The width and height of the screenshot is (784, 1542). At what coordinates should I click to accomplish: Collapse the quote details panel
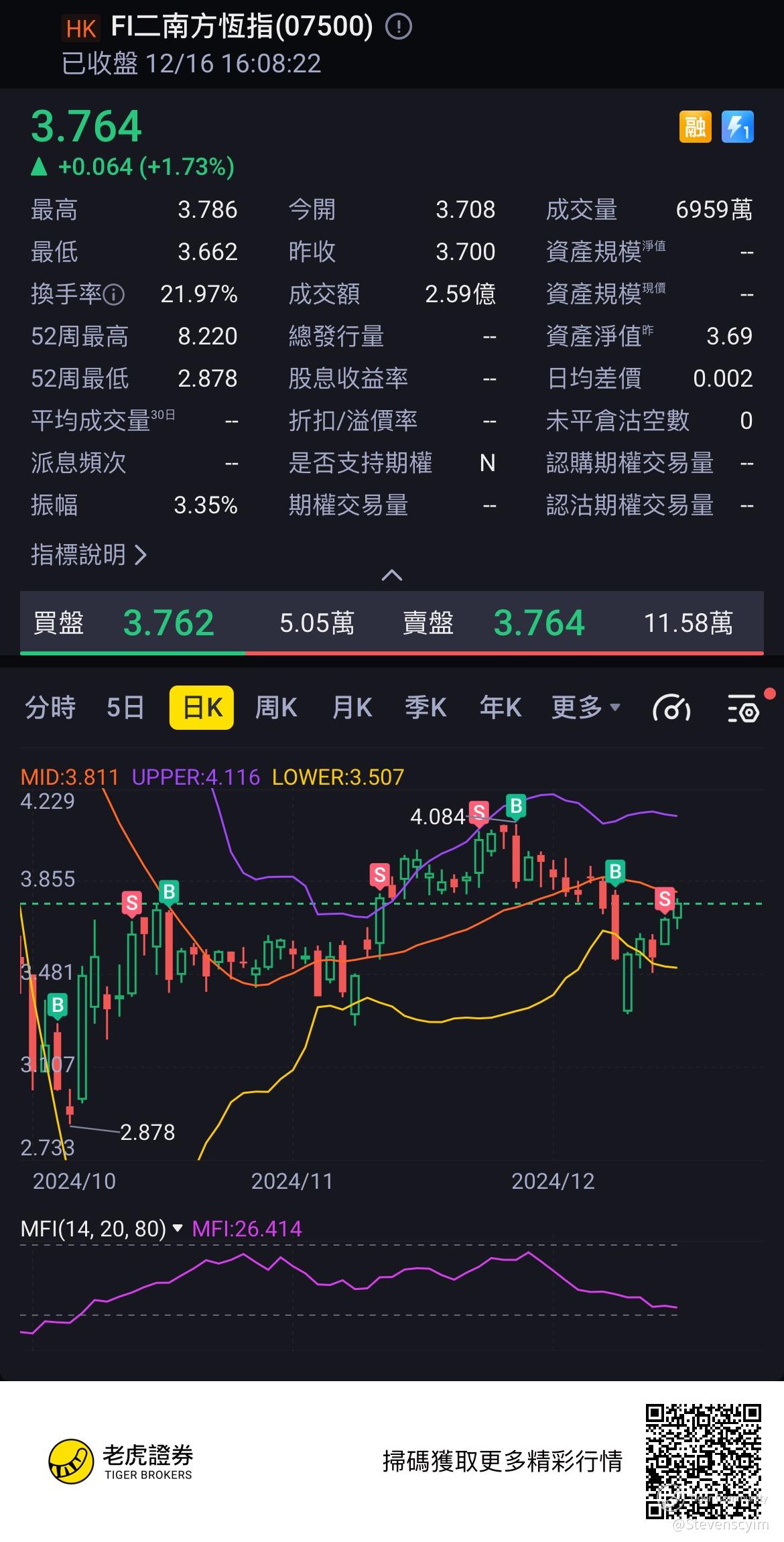point(392,575)
